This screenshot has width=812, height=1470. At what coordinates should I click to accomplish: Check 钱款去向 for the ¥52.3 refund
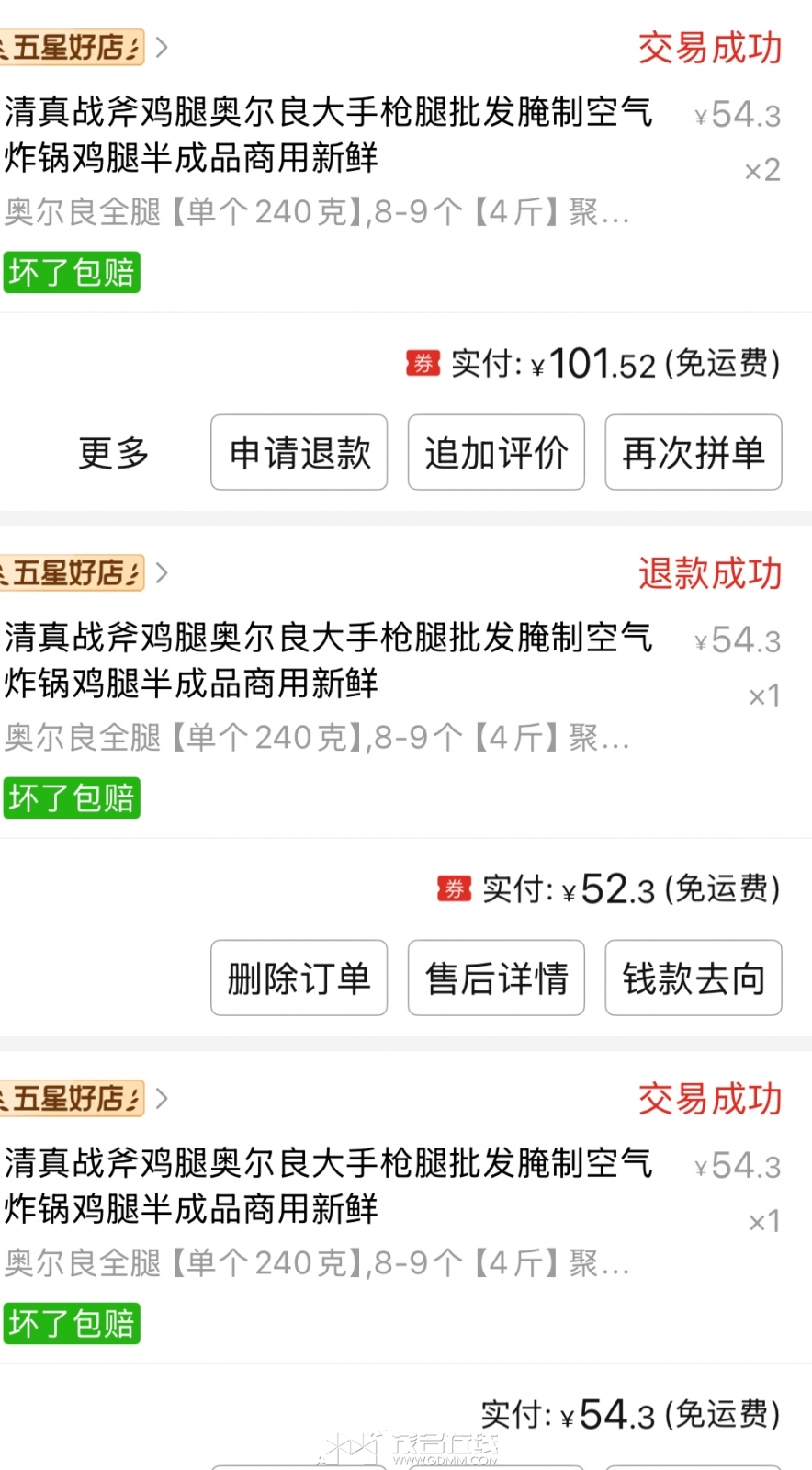pos(693,978)
